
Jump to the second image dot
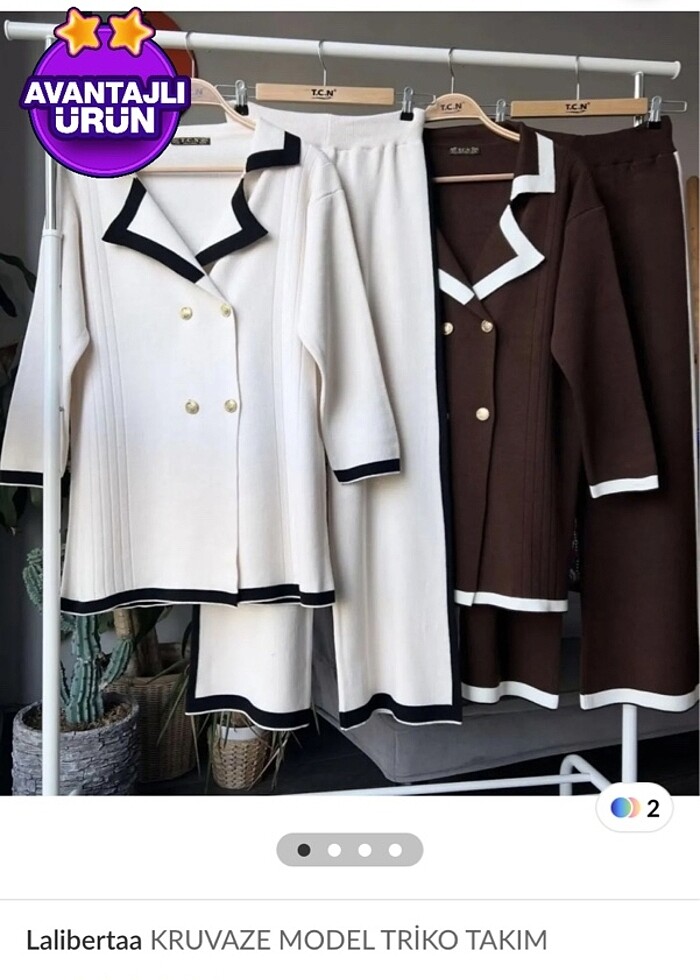[x=334, y=850]
